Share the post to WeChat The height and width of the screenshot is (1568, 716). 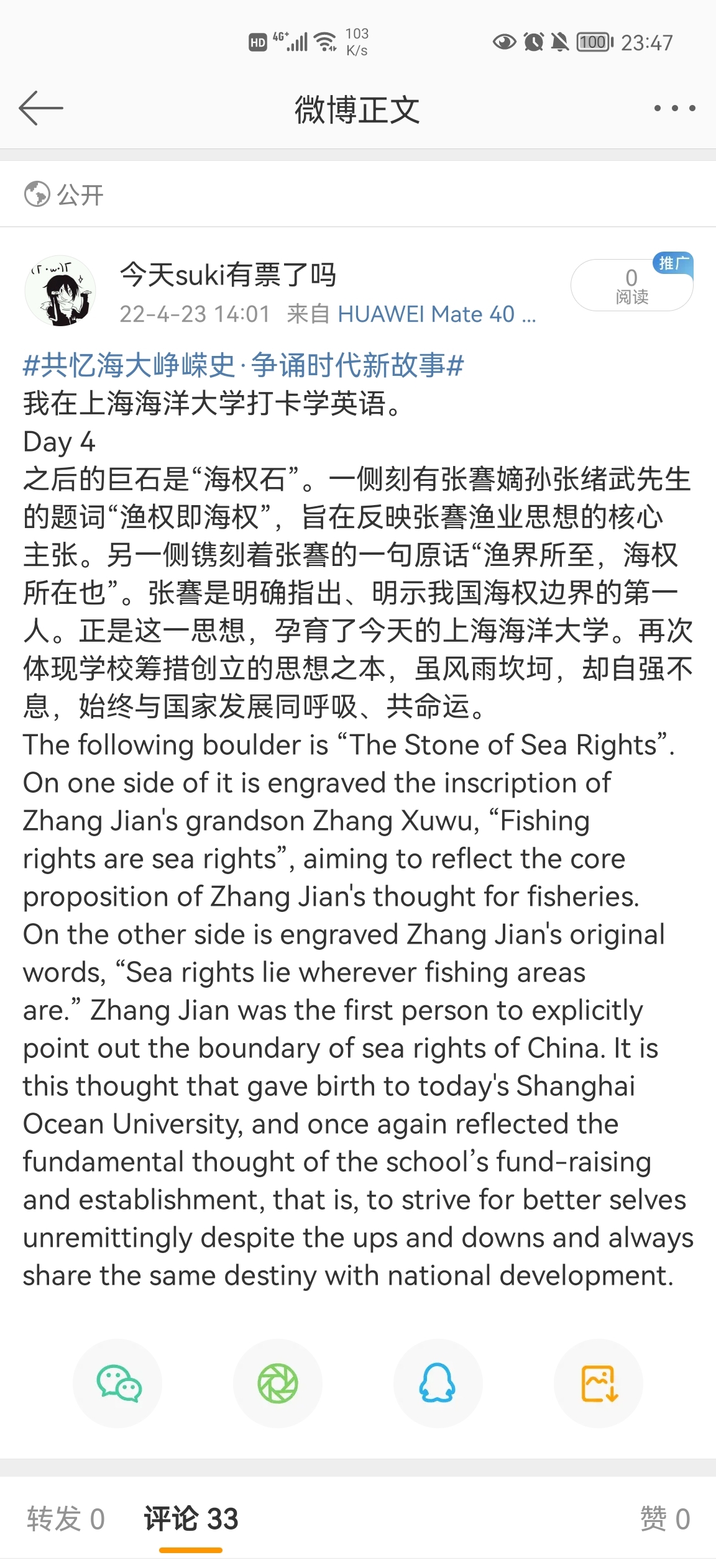click(118, 1383)
